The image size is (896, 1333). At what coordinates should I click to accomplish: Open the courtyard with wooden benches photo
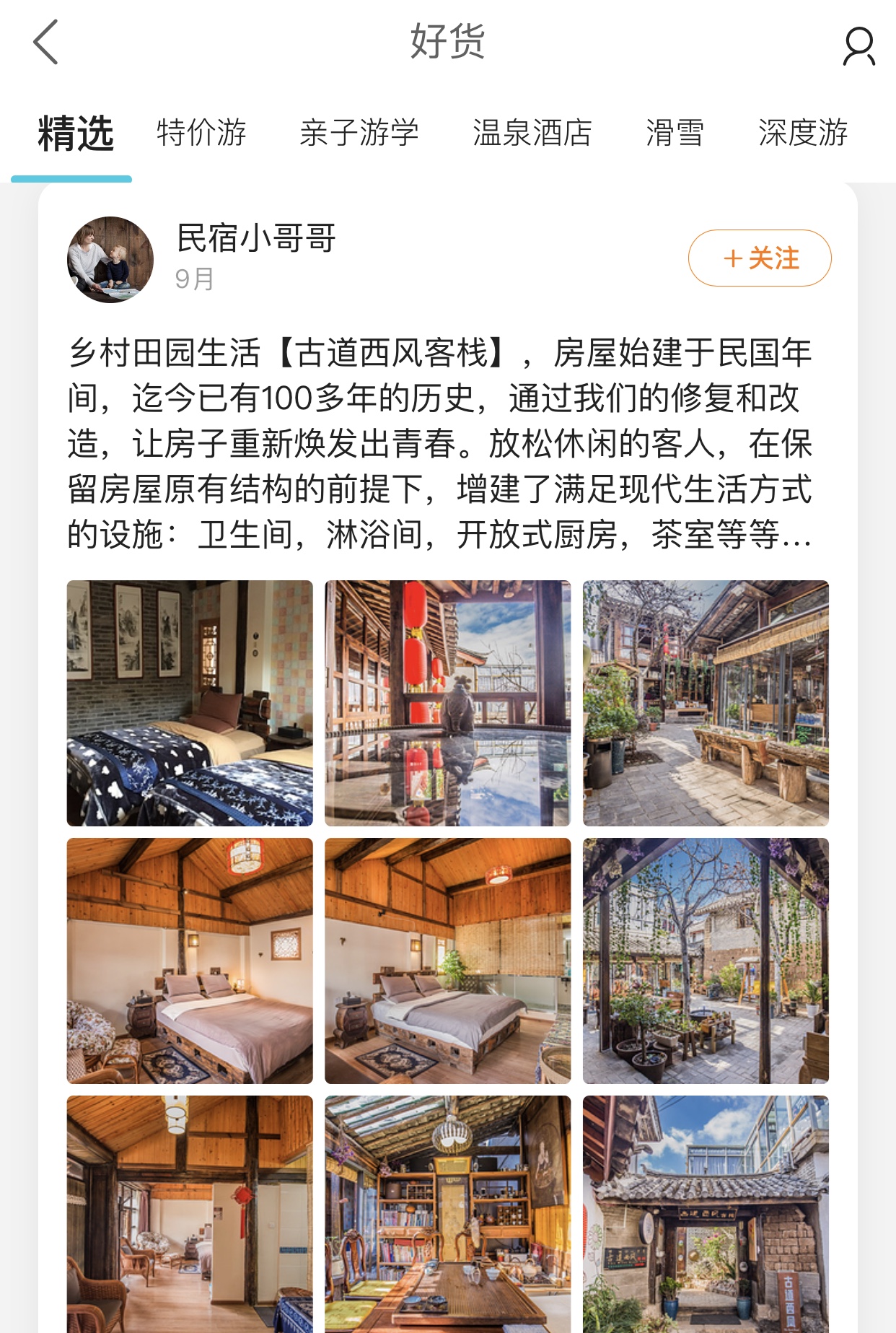706,703
